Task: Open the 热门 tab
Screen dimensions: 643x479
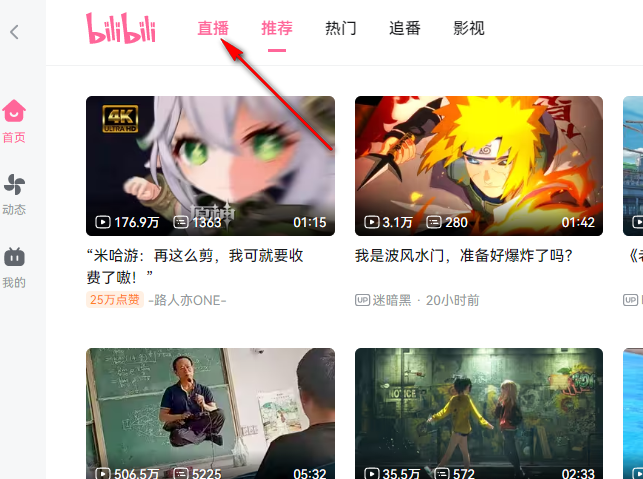Action: (x=341, y=28)
